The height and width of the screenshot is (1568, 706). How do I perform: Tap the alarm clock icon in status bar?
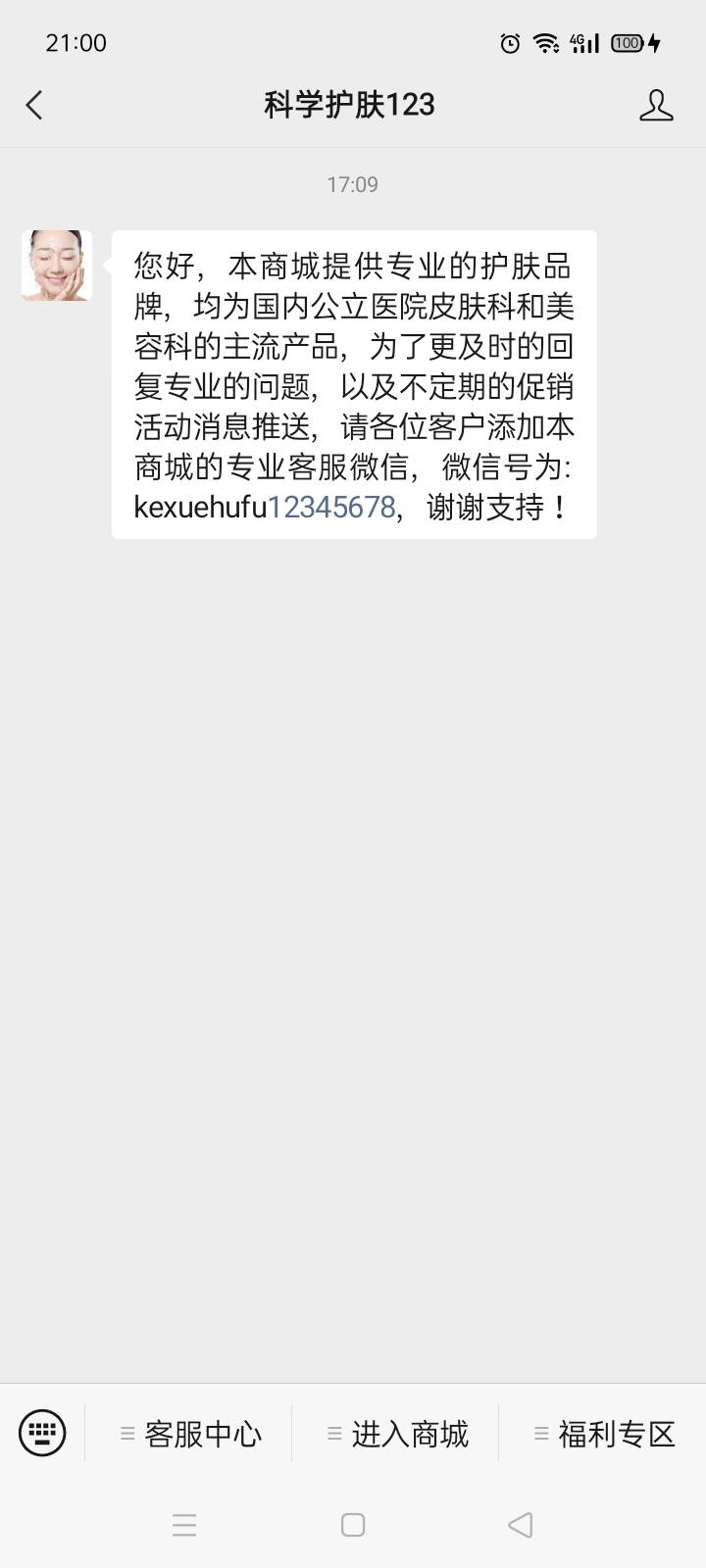(x=509, y=42)
